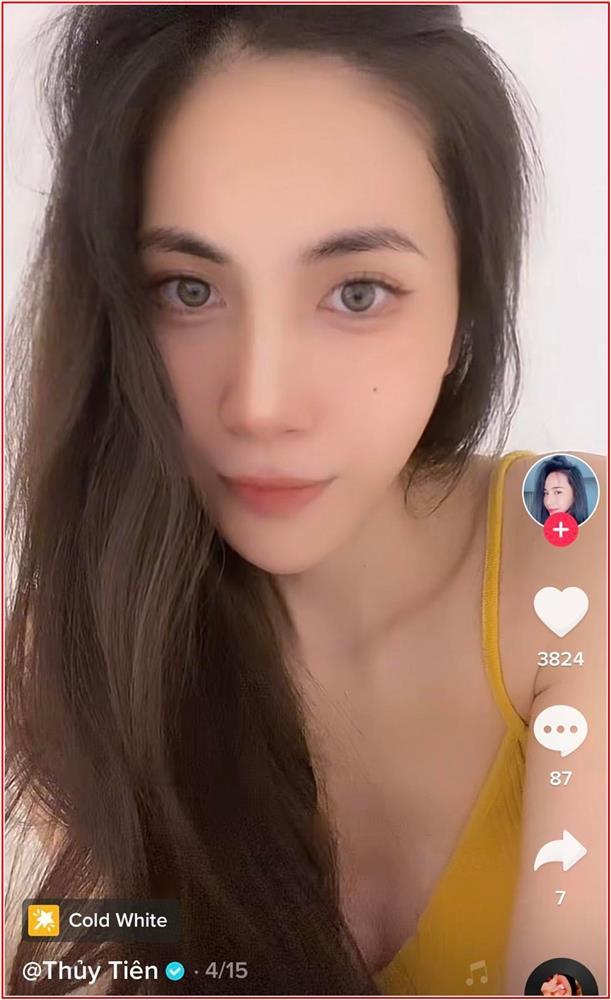Open the spinning sound disc
Screen dimensions: 611x1000
point(560,980)
